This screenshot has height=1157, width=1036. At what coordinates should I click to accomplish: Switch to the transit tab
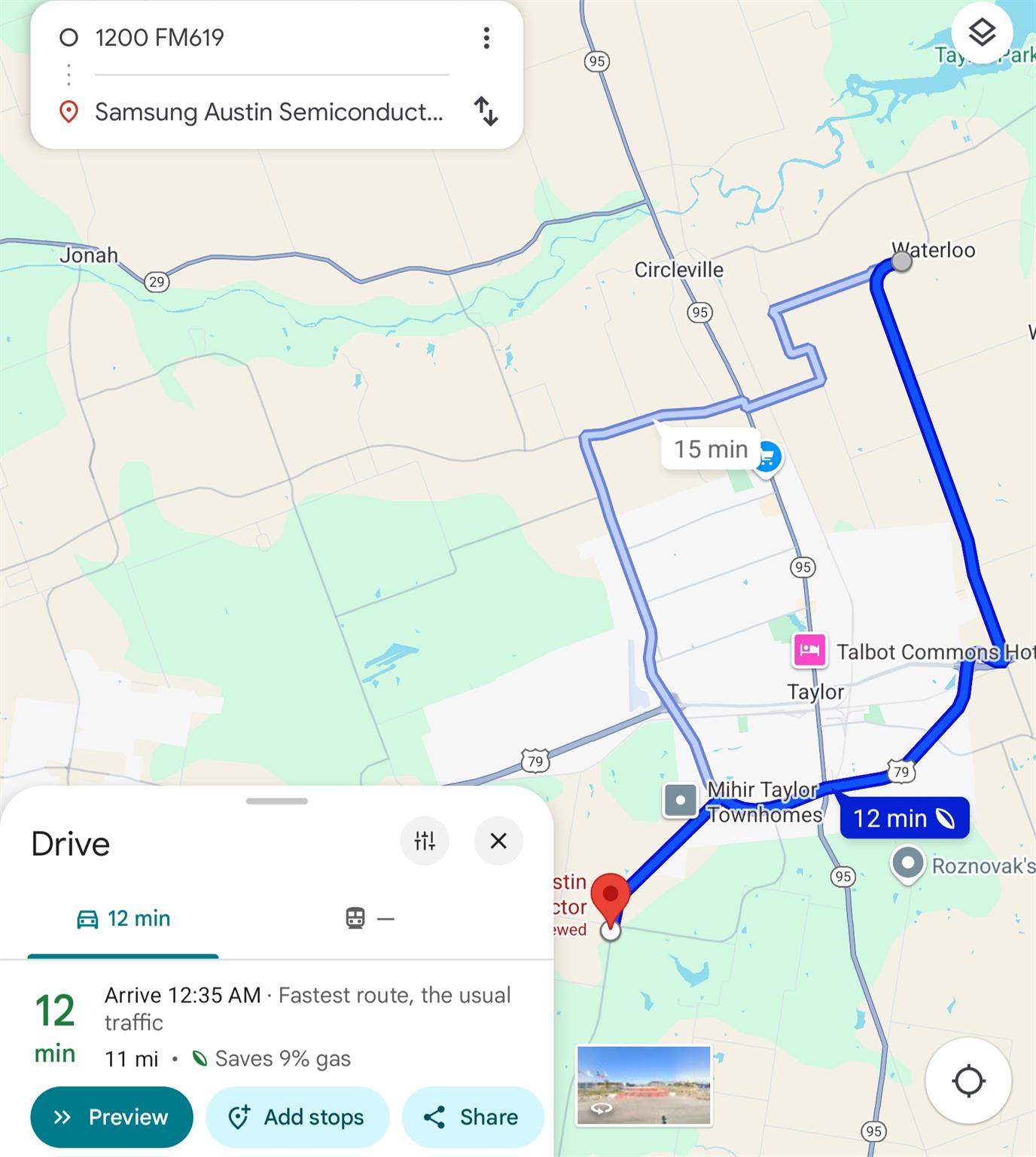[x=370, y=919]
